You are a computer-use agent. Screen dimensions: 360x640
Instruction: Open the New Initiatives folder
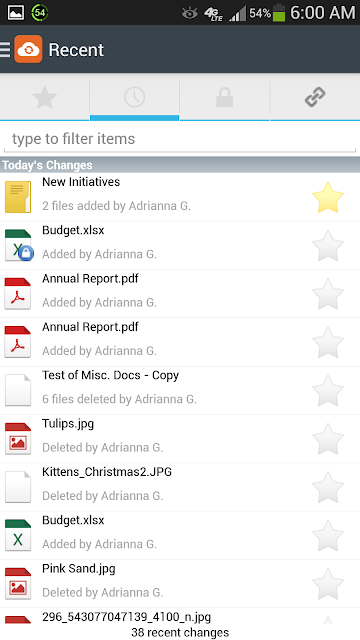click(180, 197)
